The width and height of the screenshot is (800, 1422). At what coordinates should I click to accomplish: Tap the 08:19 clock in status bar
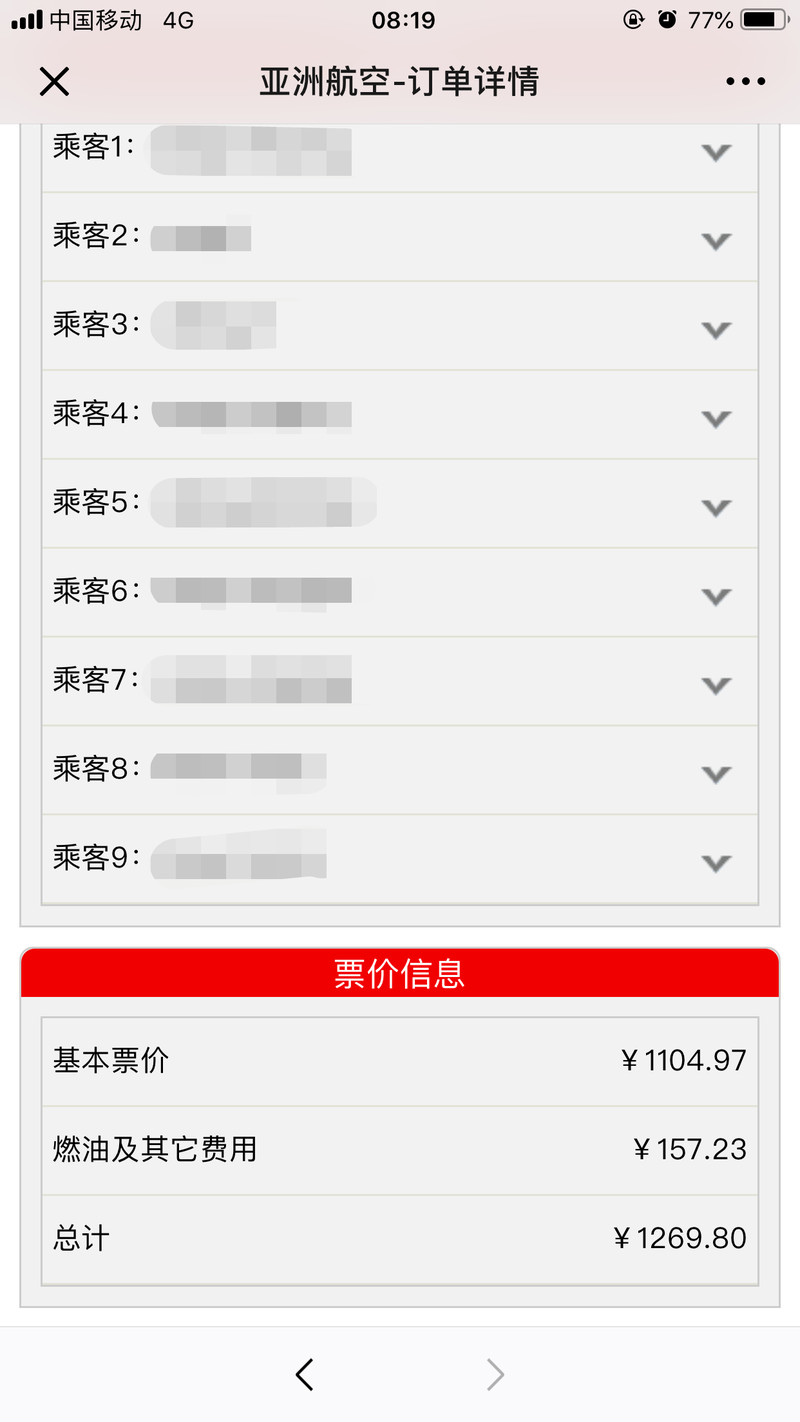399,17
